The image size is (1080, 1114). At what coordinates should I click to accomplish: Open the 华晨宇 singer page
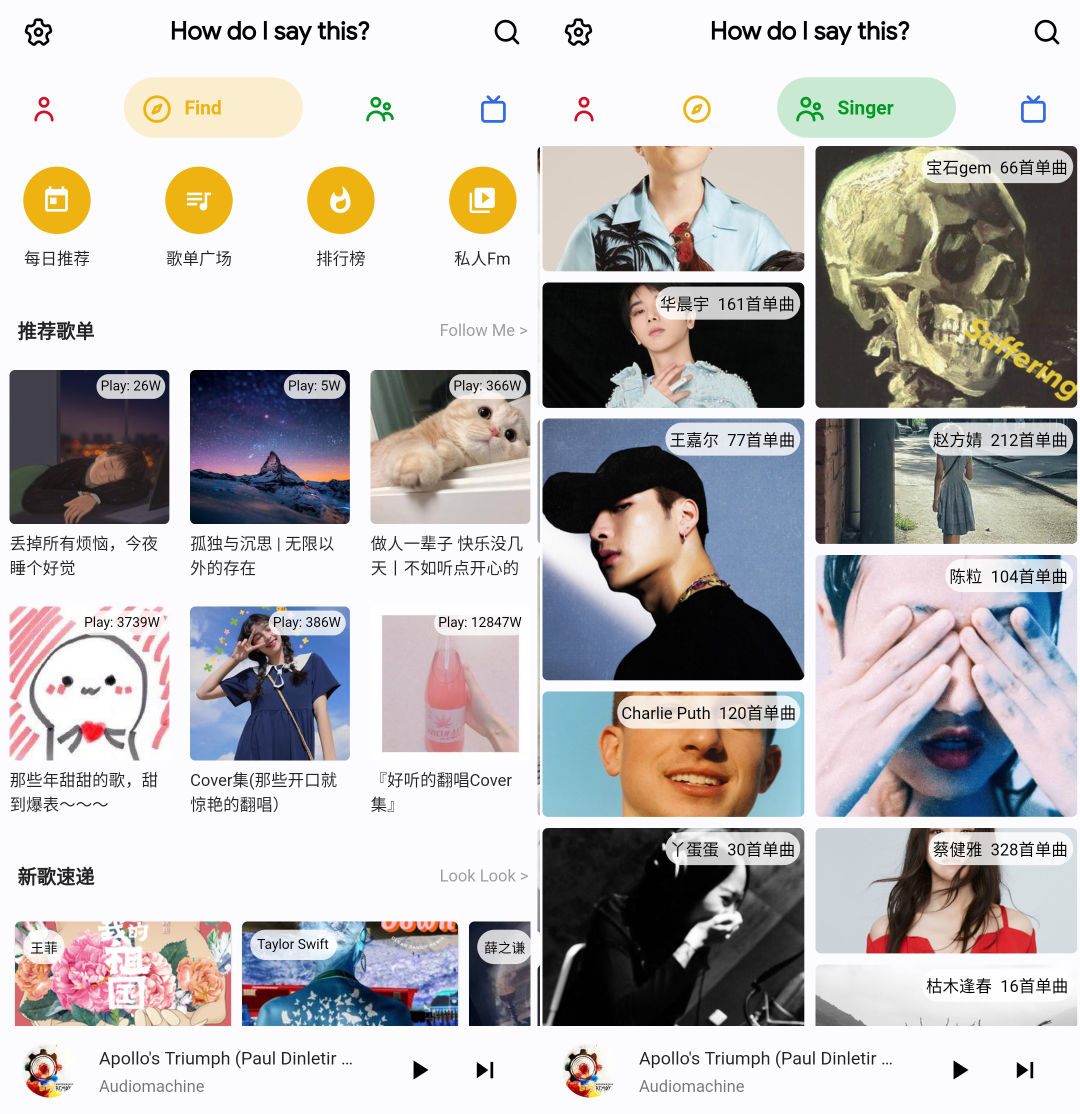pos(672,345)
